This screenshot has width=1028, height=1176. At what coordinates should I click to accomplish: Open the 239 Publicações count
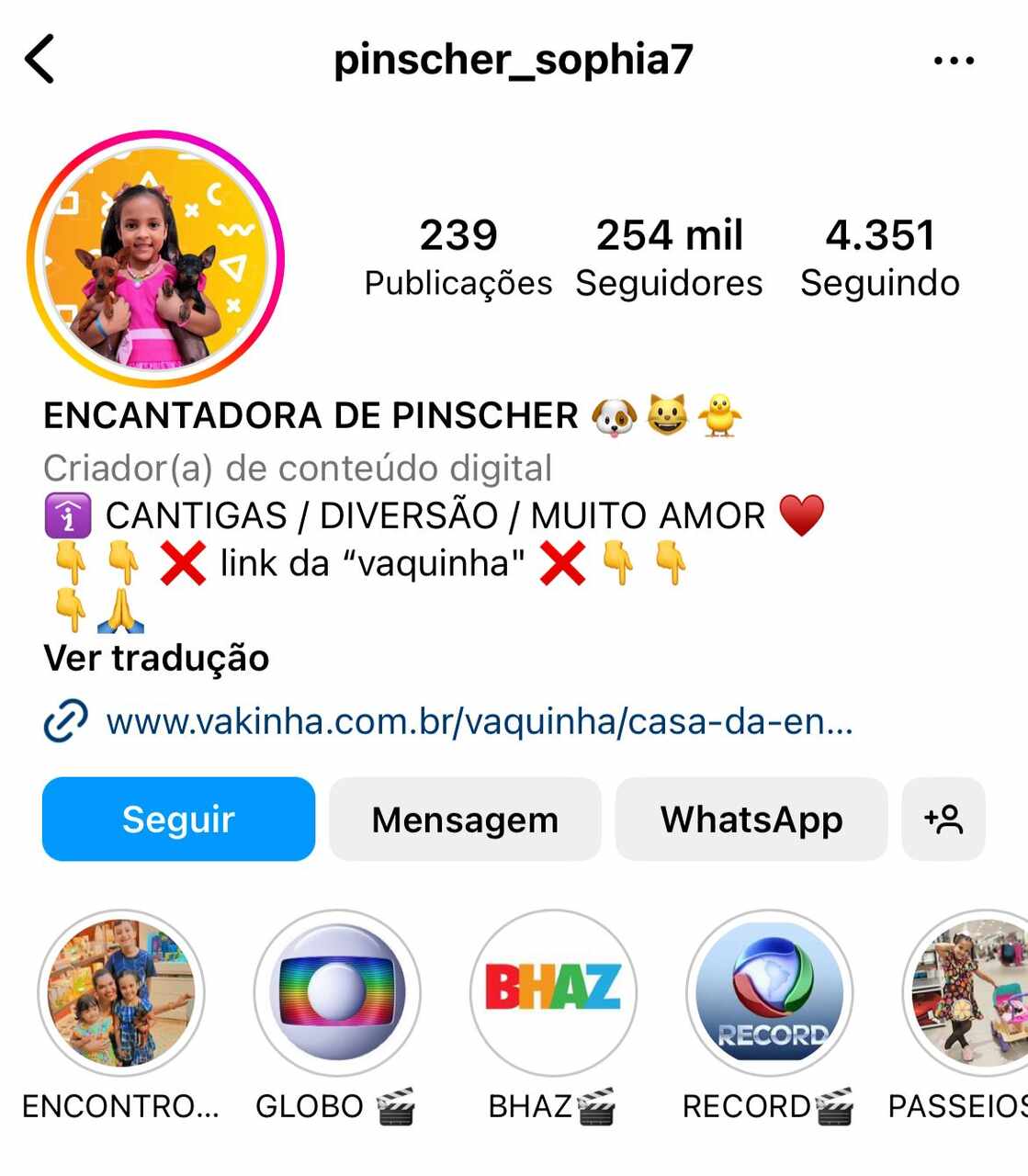point(458,258)
